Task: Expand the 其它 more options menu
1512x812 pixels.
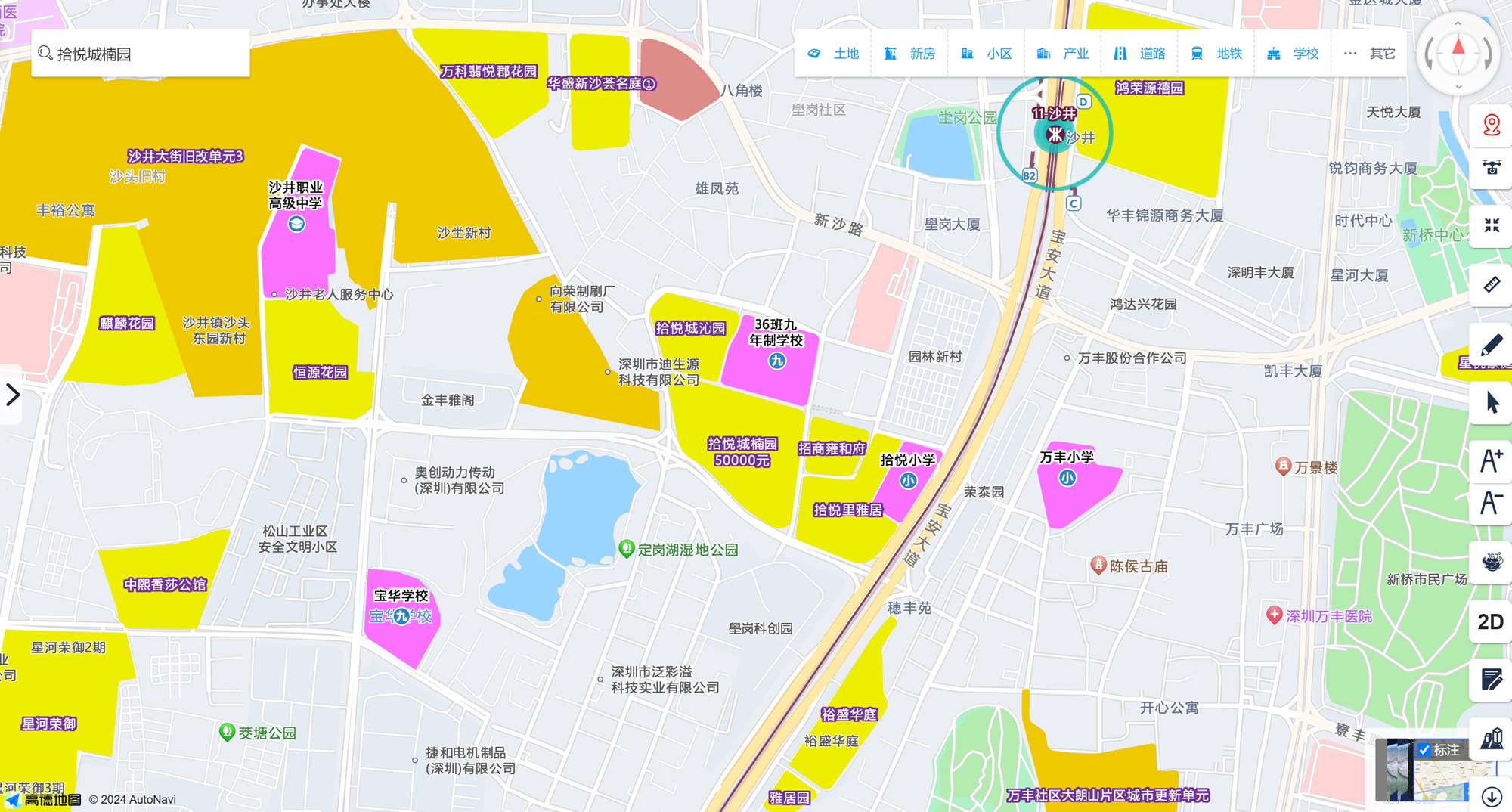Action: [1369, 54]
